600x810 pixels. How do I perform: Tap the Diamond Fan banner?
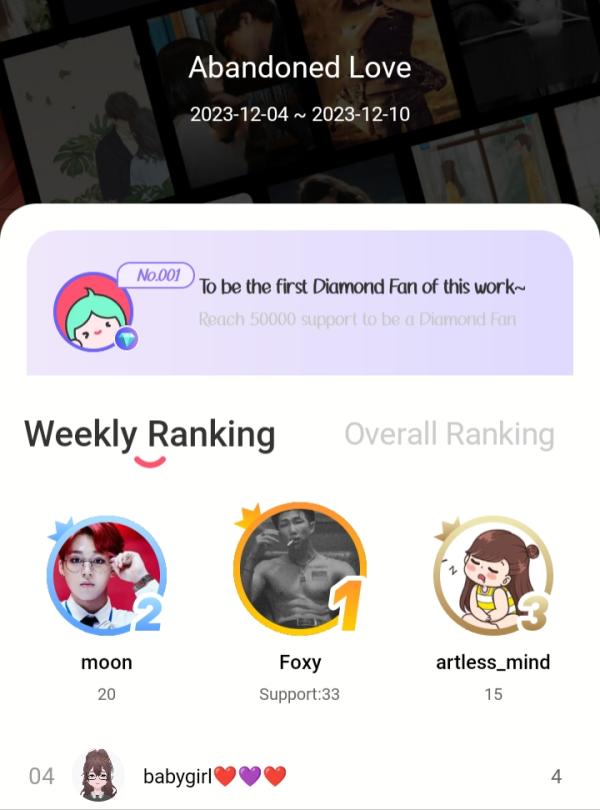(299, 303)
